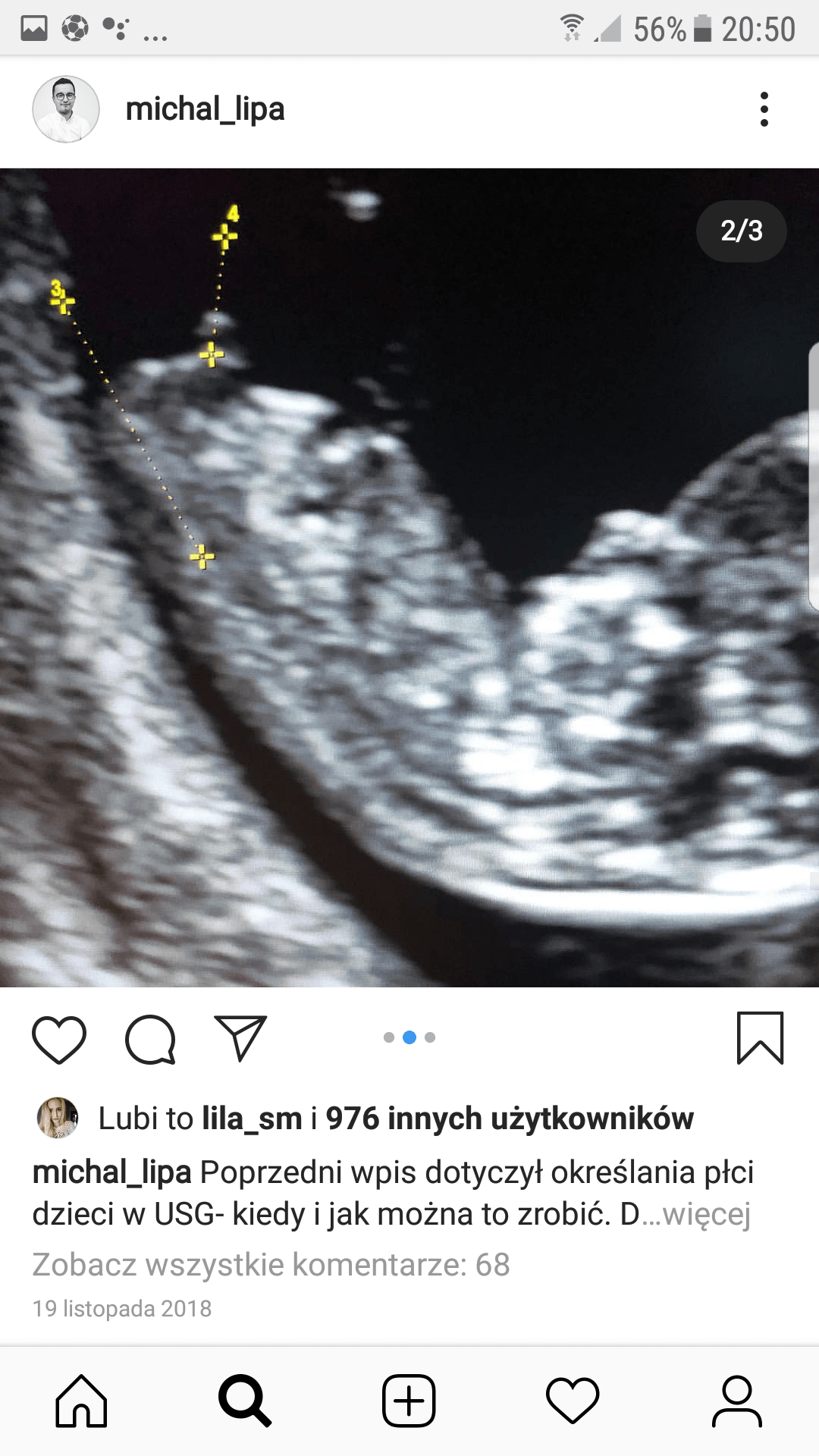Open the michal_lipa username in the post header
This screenshot has height=1456, width=819.
[205, 109]
